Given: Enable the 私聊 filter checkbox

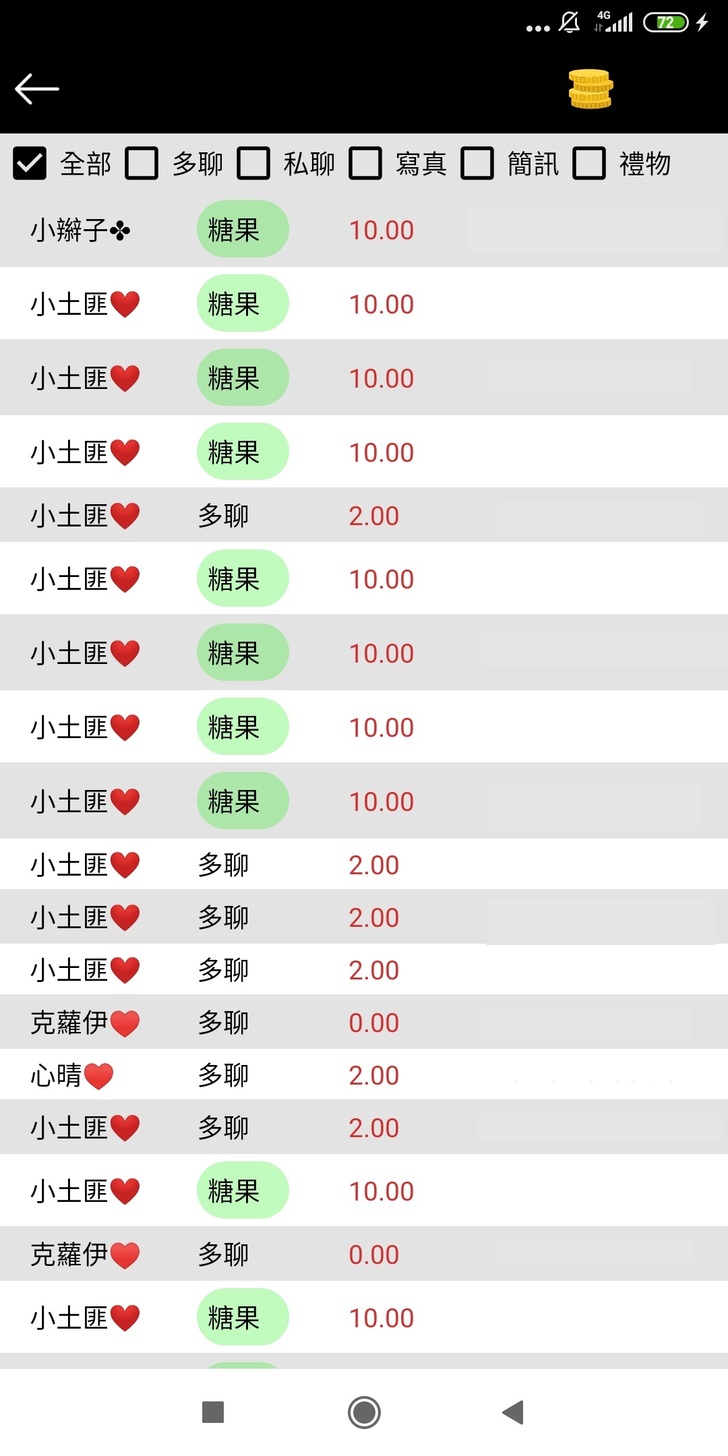Looking at the screenshot, I should coord(254,163).
